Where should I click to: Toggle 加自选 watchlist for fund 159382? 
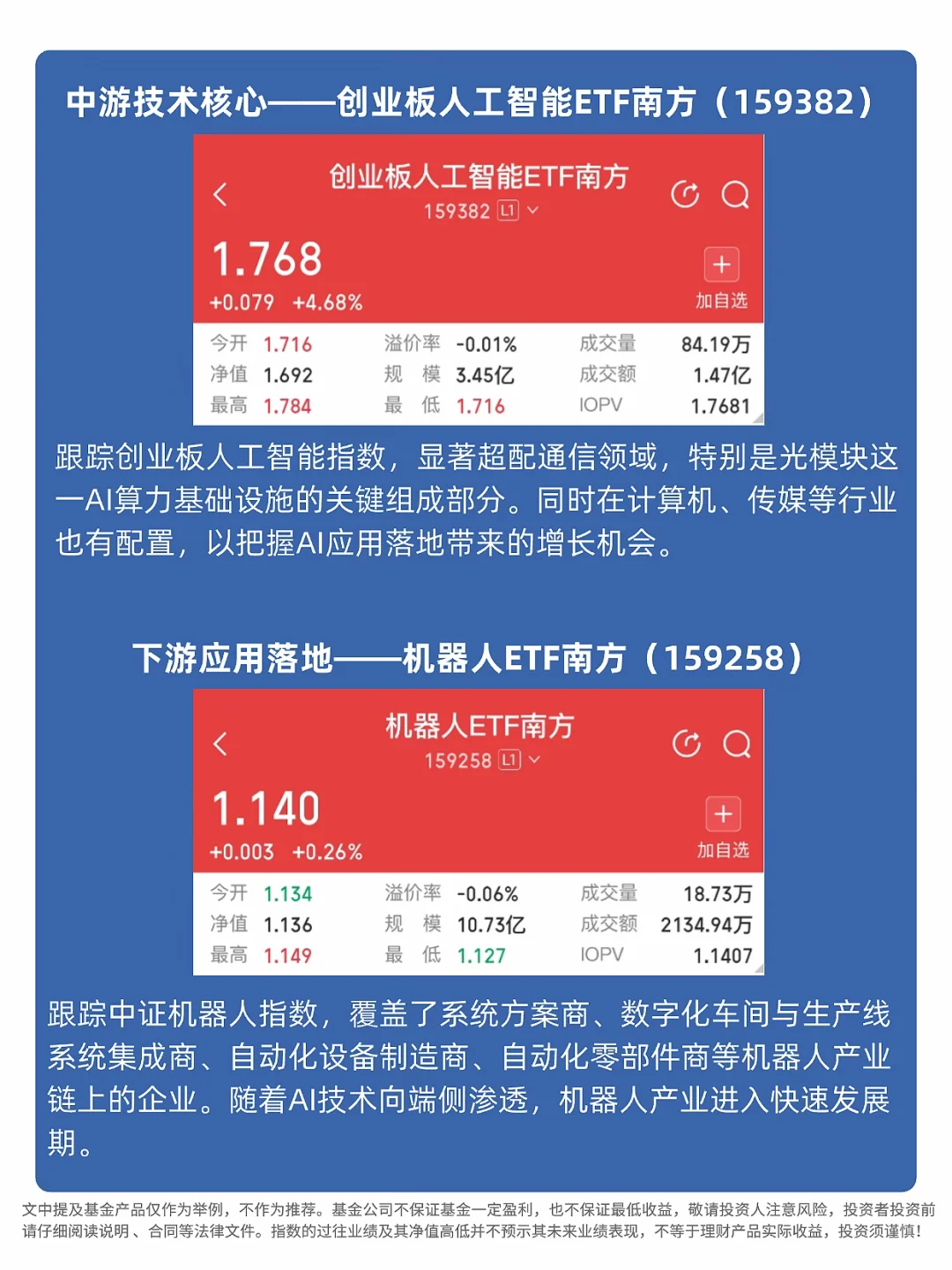pyautogui.click(x=722, y=300)
